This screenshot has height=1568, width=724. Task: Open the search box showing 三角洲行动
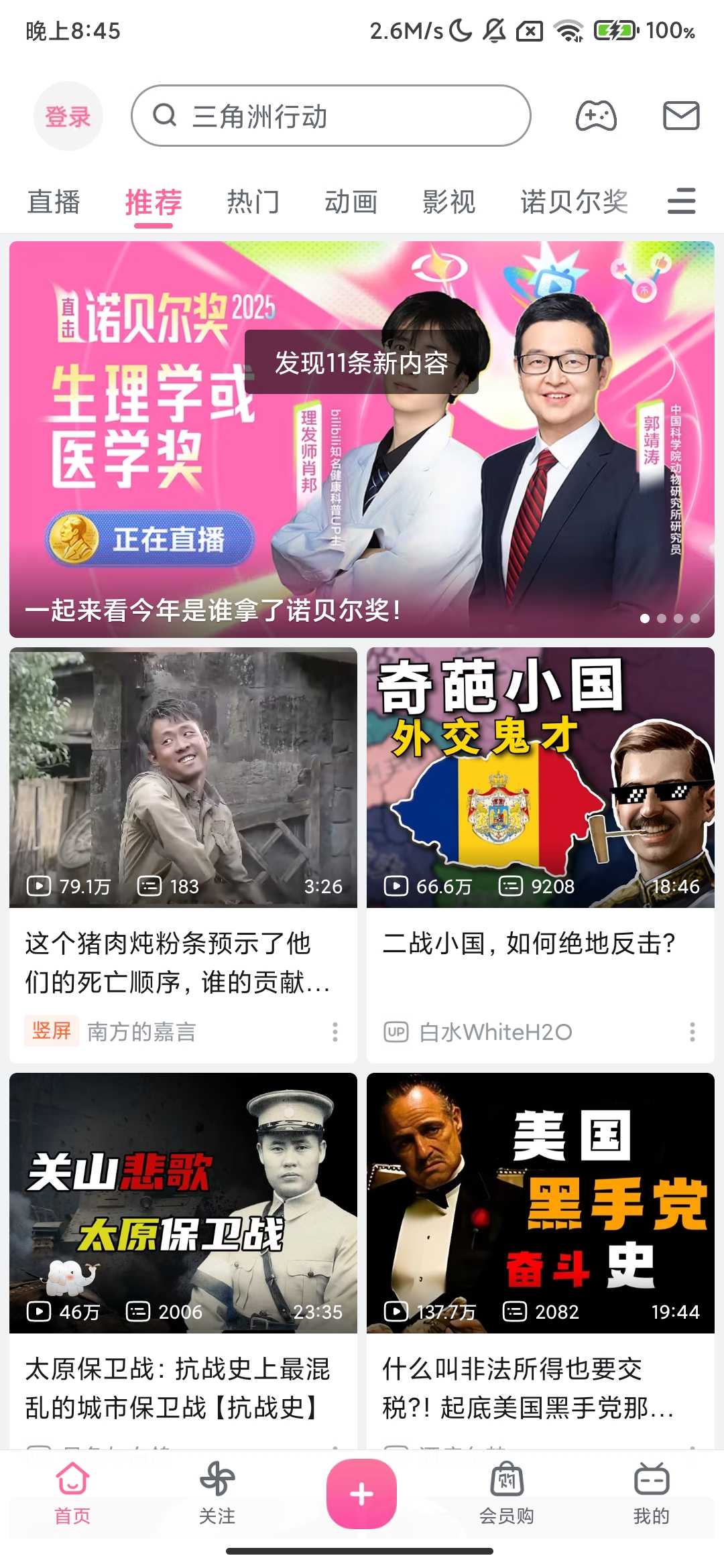click(x=331, y=116)
